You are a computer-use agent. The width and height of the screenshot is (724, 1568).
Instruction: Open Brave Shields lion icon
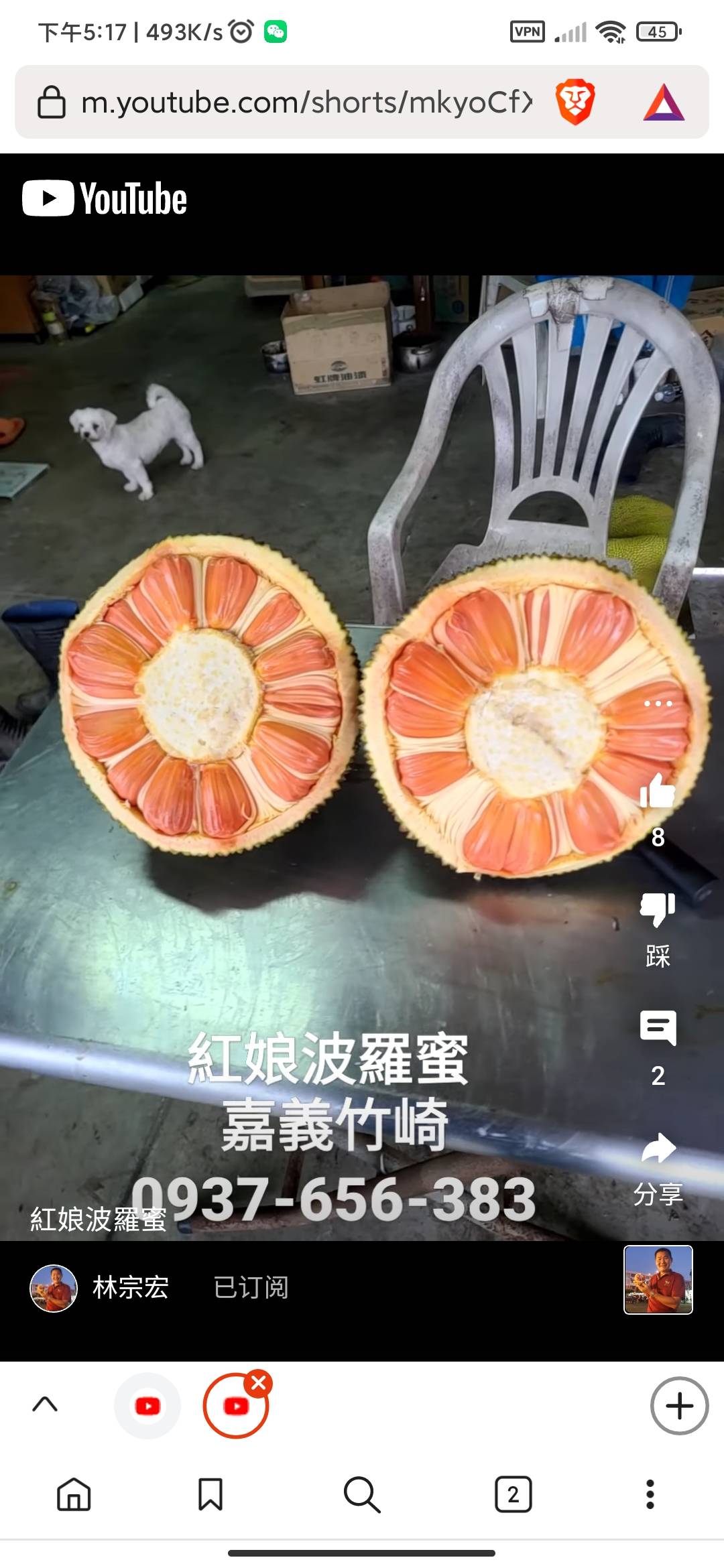pos(575,102)
